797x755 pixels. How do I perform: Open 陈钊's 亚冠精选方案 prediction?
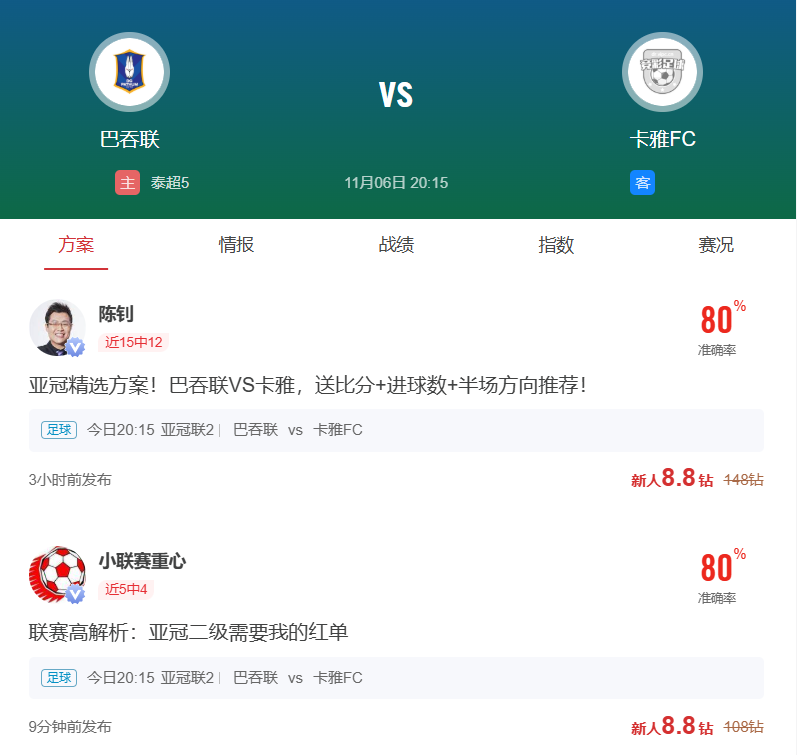click(308, 385)
